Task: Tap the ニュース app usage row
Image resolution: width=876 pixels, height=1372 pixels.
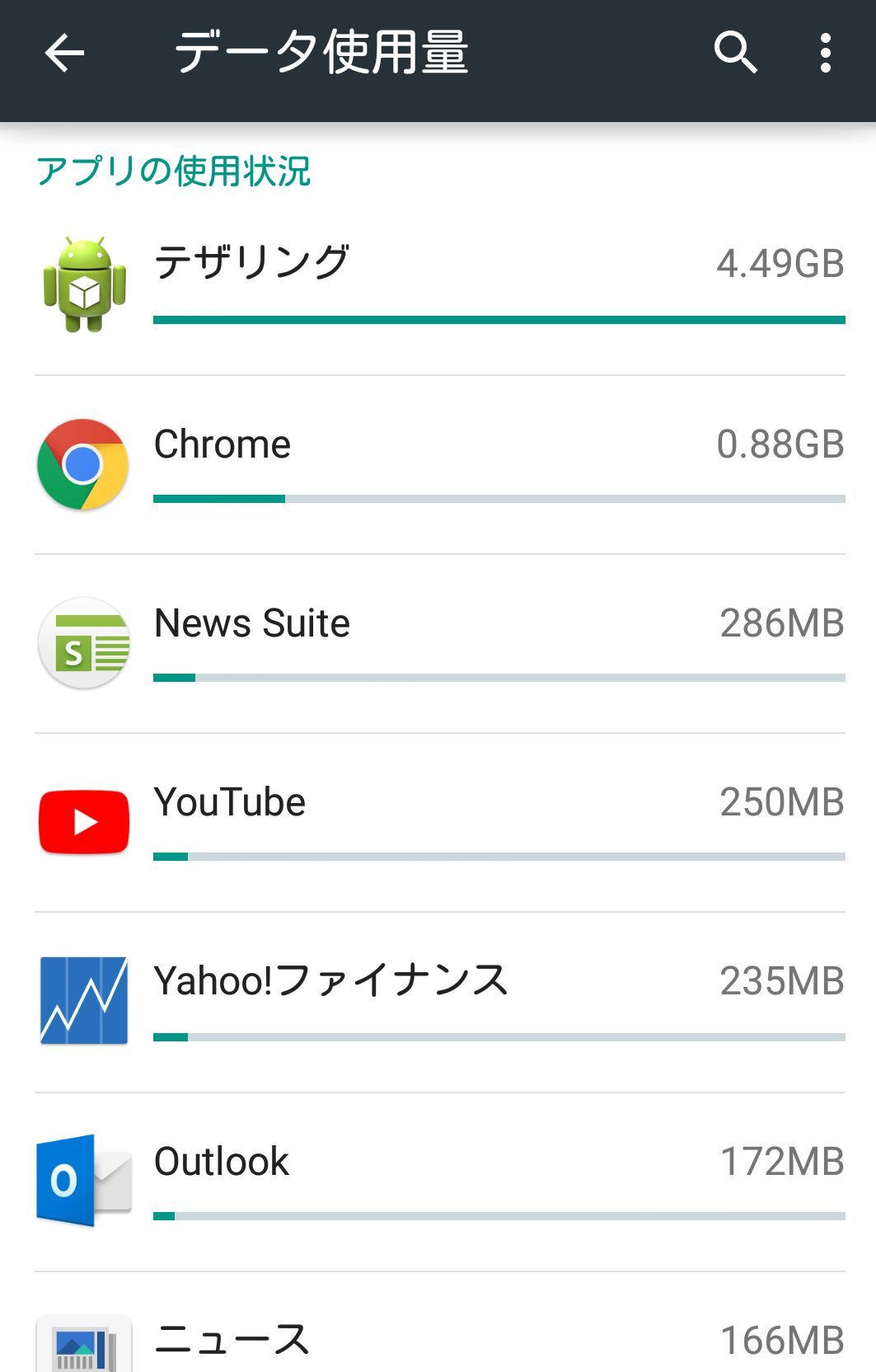Action: pos(439,1337)
